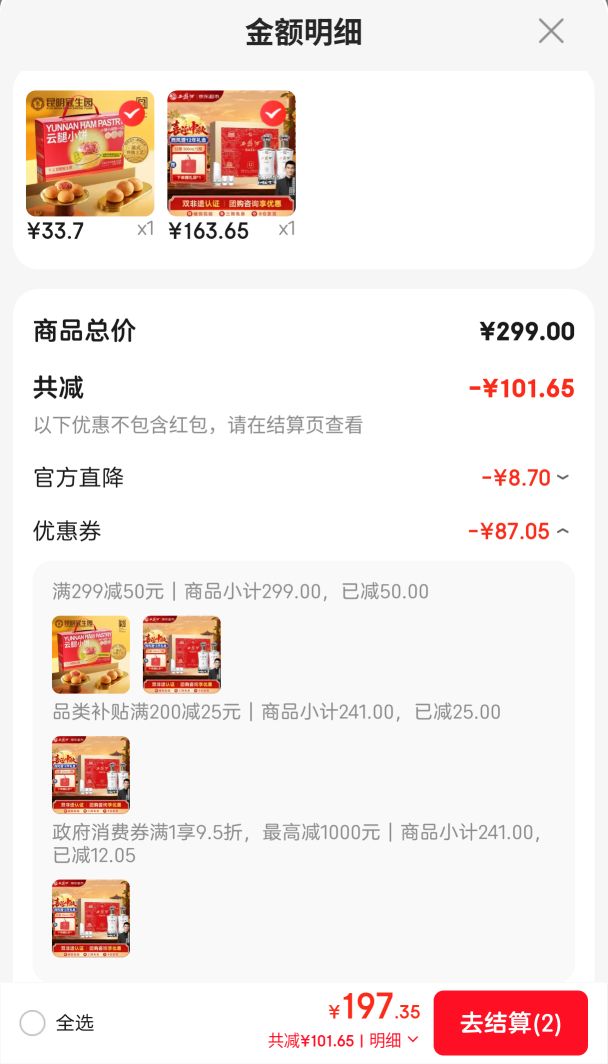The height and width of the screenshot is (1064, 608).
Task: Expand the 官方直降 discount details
Action: pyautogui.click(x=563, y=478)
